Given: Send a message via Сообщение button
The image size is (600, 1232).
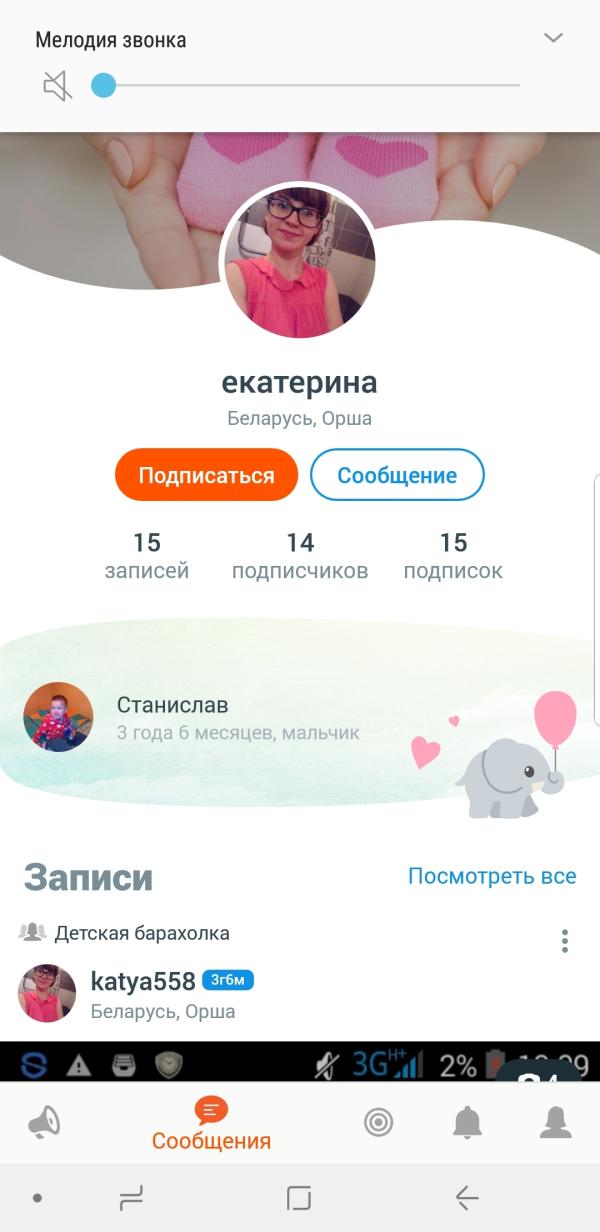Looking at the screenshot, I should pyautogui.click(x=397, y=475).
